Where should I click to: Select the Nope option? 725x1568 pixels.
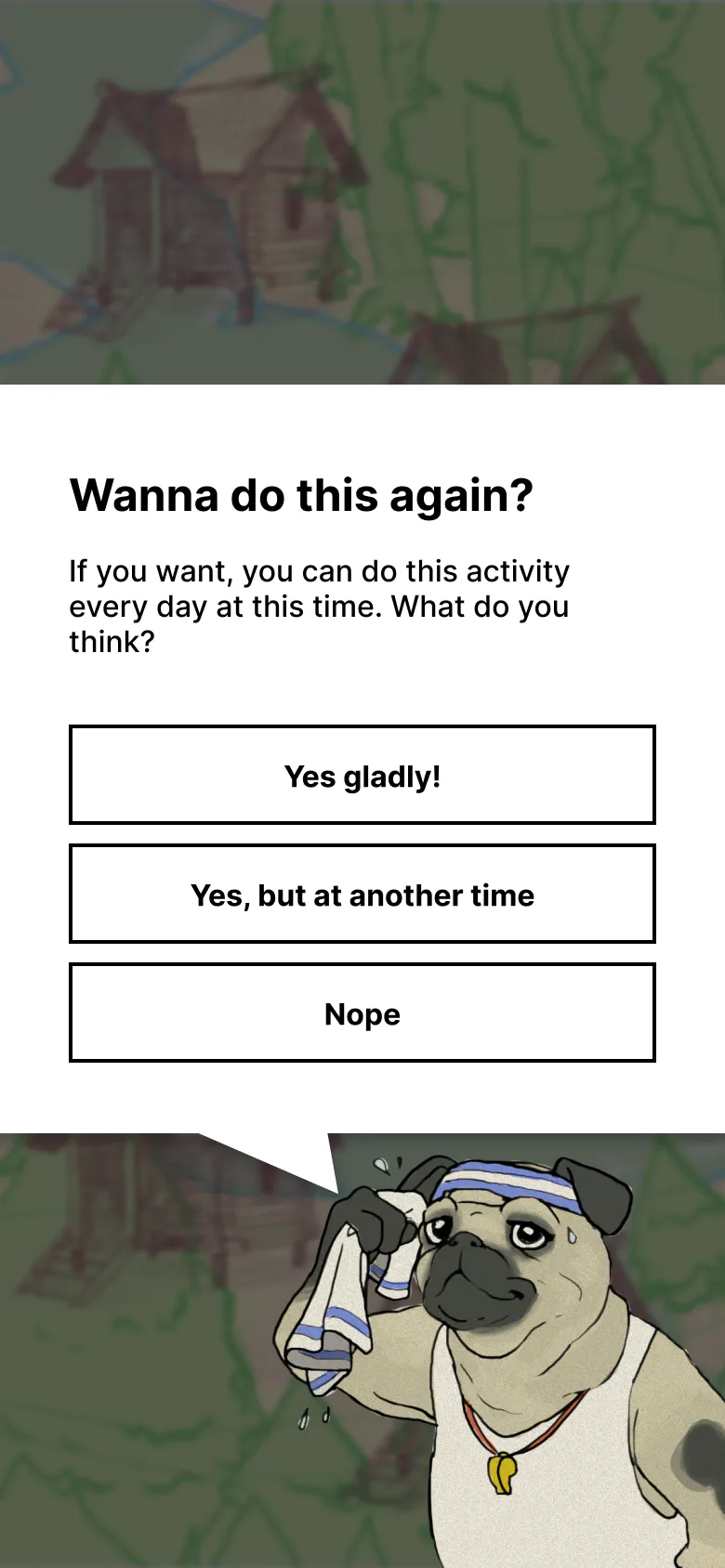362,1013
